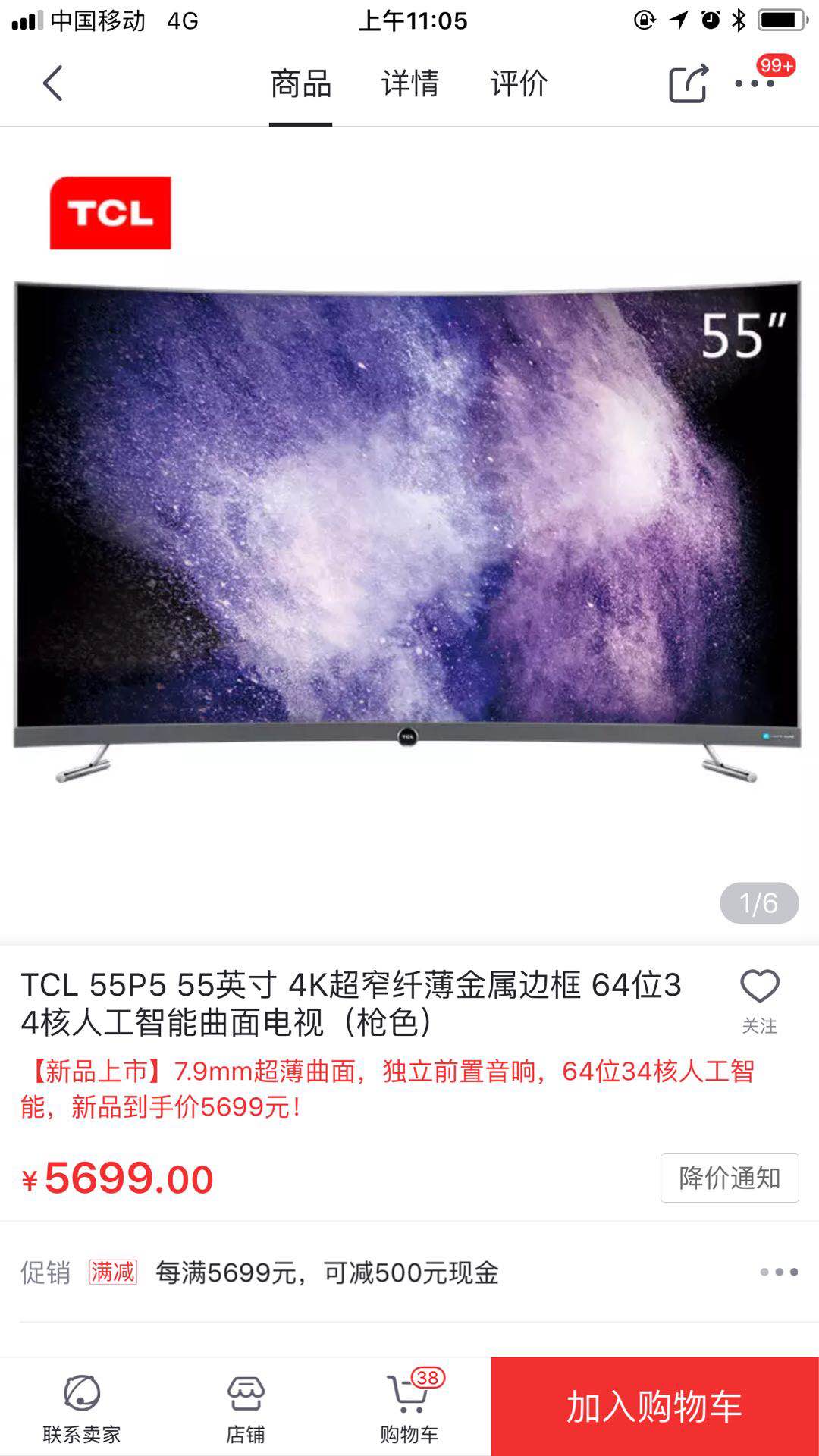Tap the 降价通知 price alert button
The image size is (819, 1456).
730,1178
